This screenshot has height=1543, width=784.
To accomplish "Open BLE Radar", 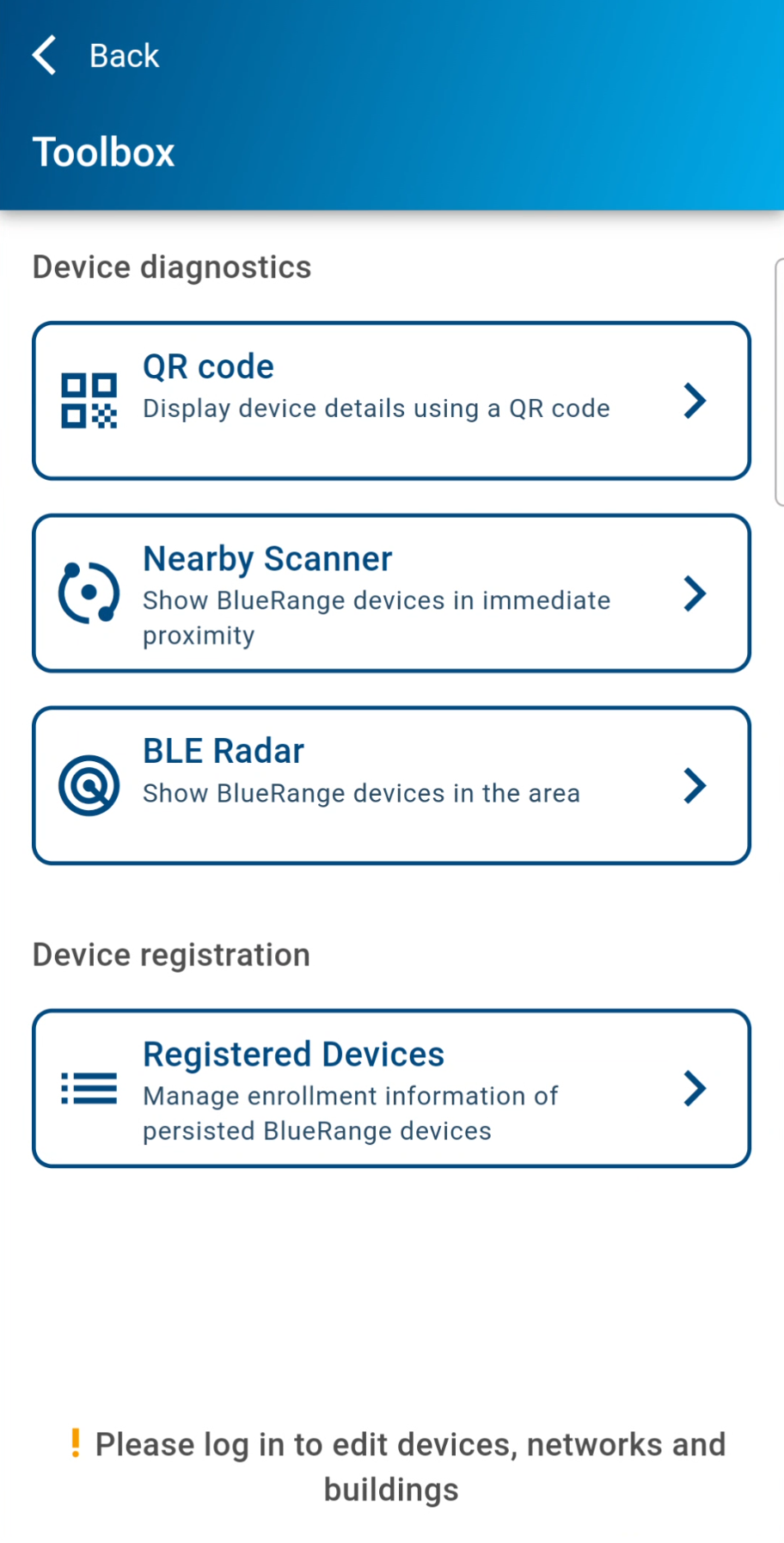I will pyautogui.click(x=391, y=785).
